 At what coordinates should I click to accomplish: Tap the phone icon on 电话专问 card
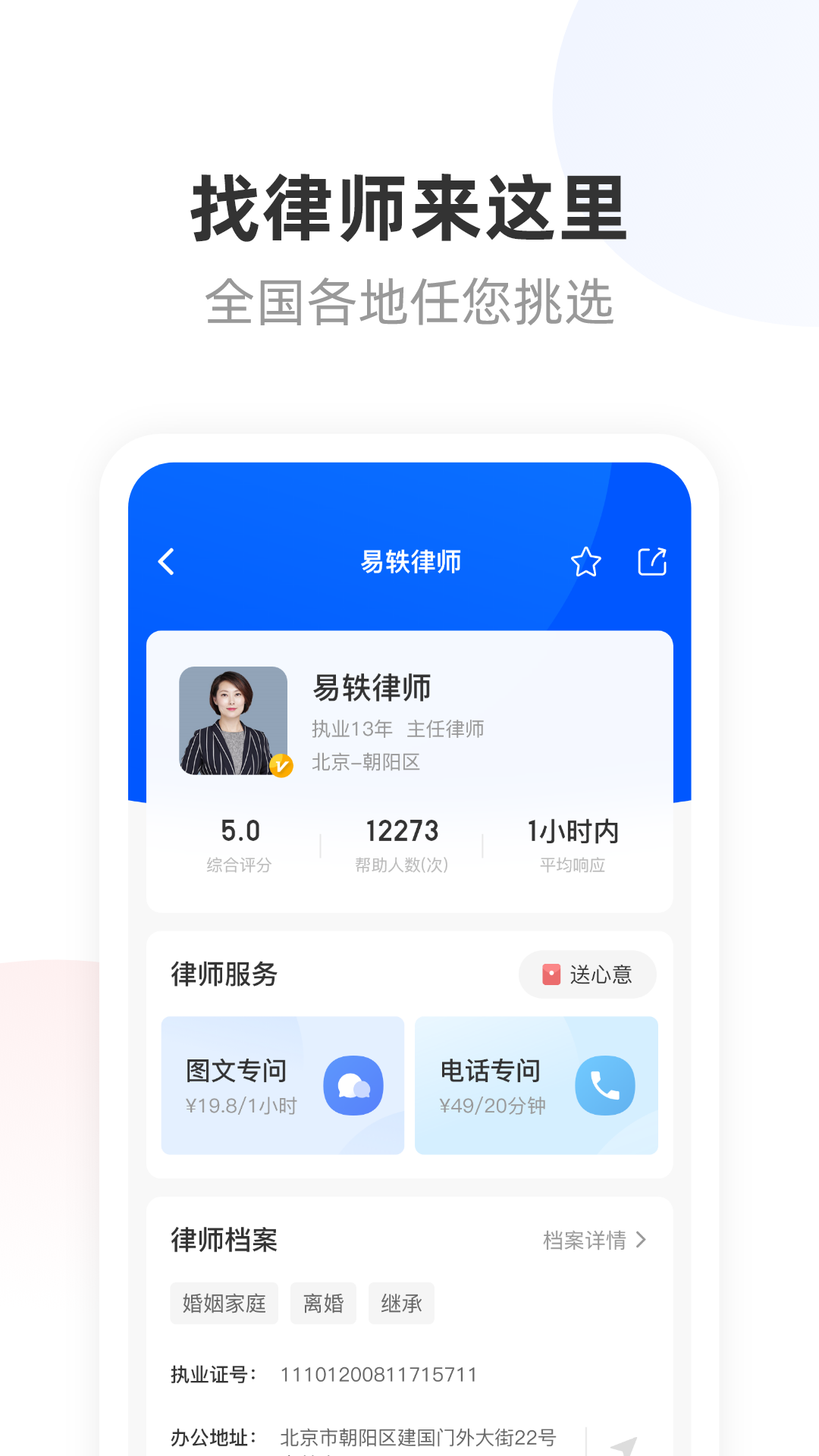pos(604,1086)
